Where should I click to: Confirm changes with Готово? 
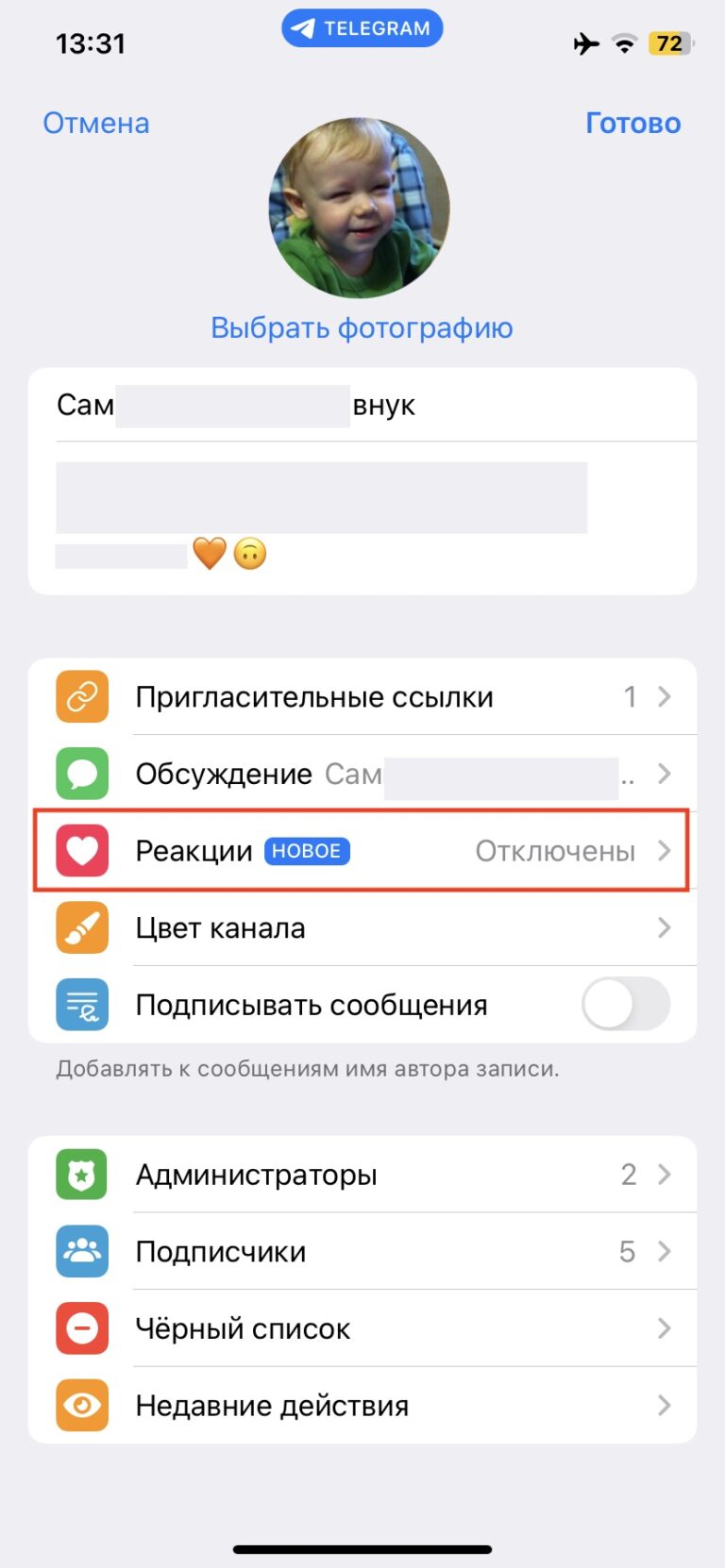tap(632, 123)
